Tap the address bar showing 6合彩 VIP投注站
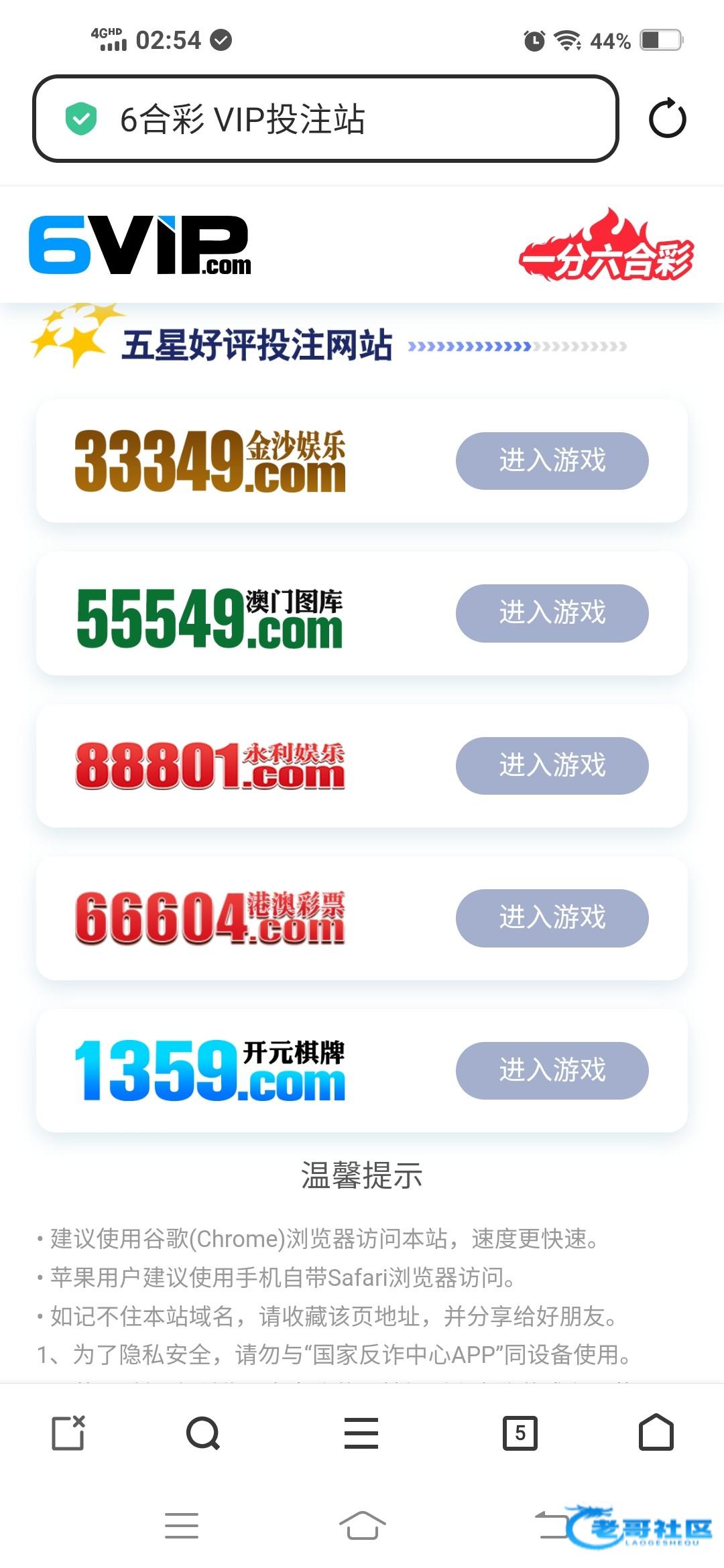Viewport: 724px width, 1568px height. tap(325, 119)
